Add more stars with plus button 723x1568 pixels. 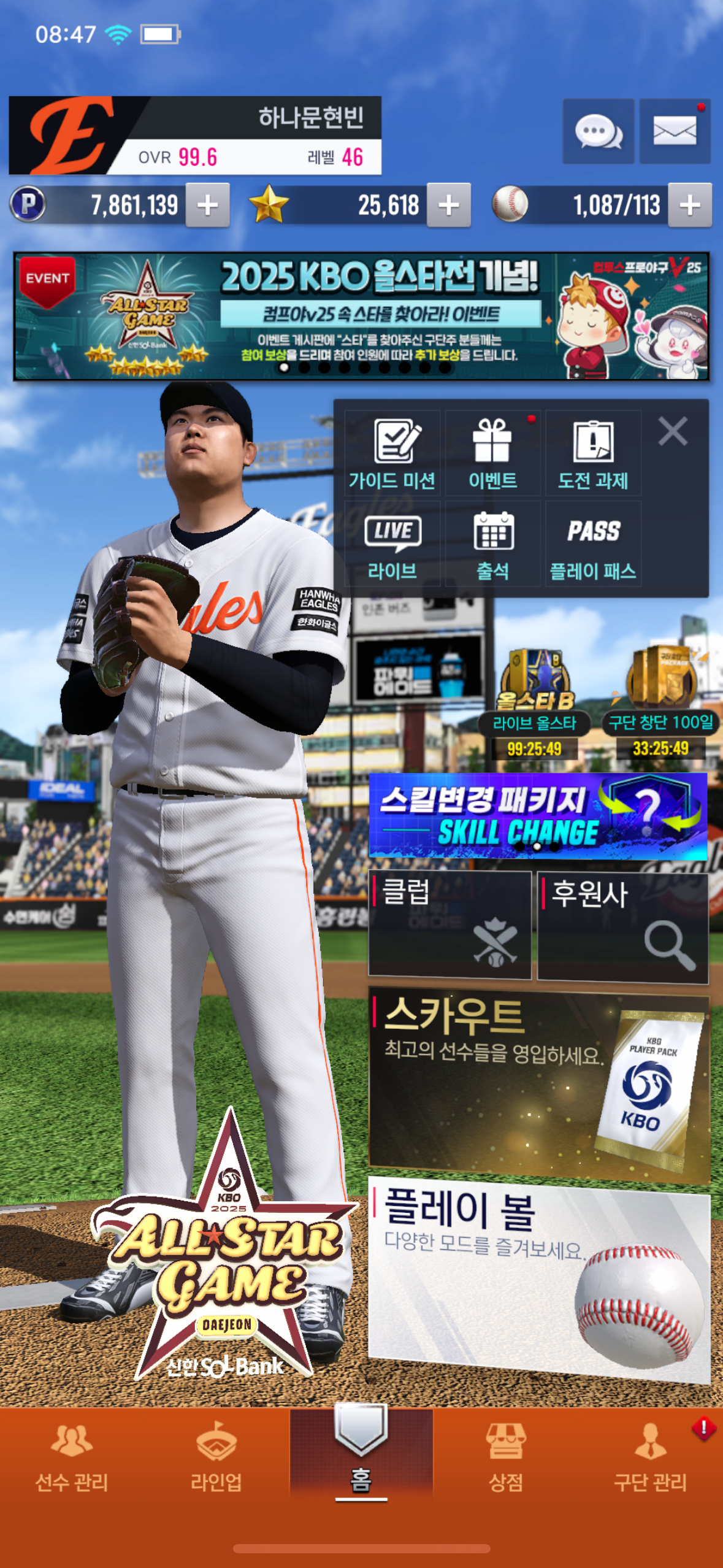(448, 205)
